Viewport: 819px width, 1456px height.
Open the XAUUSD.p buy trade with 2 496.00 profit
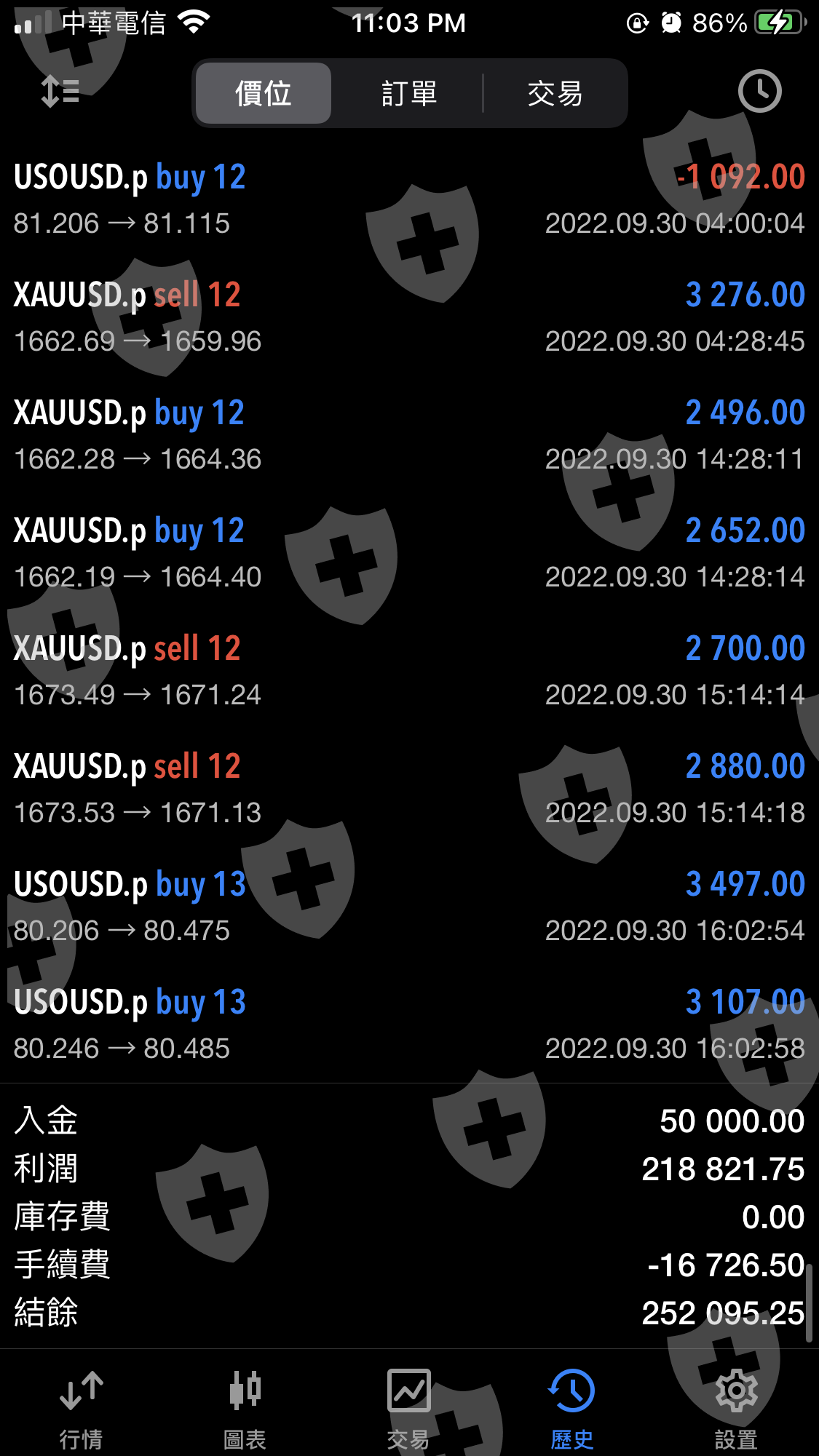point(409,435)
